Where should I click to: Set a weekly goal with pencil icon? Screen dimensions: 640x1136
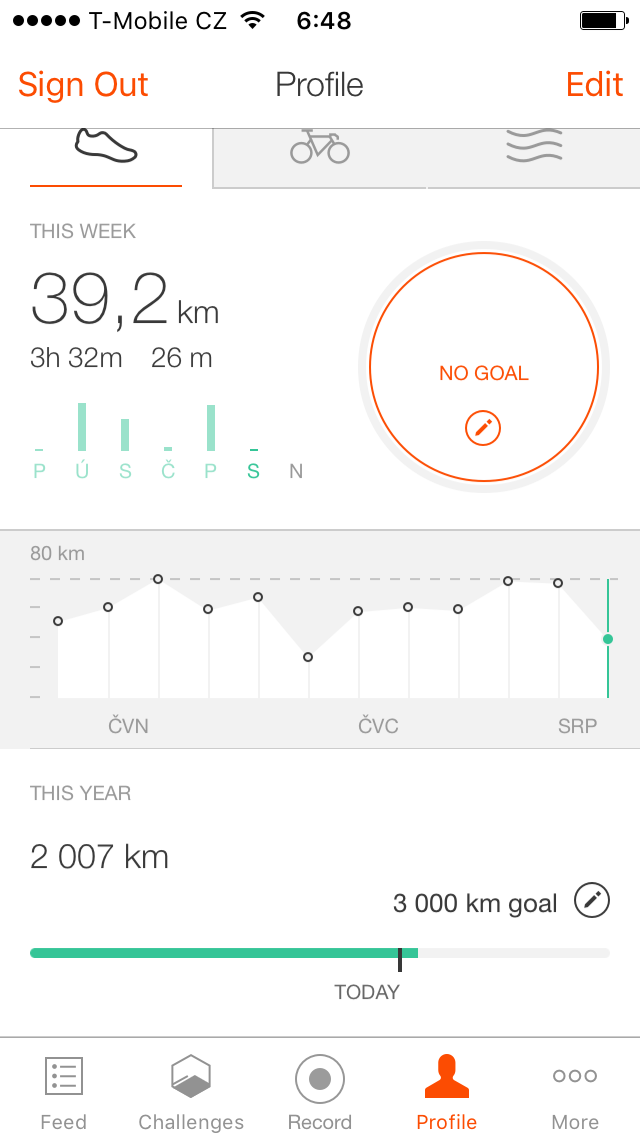[483, 427]
